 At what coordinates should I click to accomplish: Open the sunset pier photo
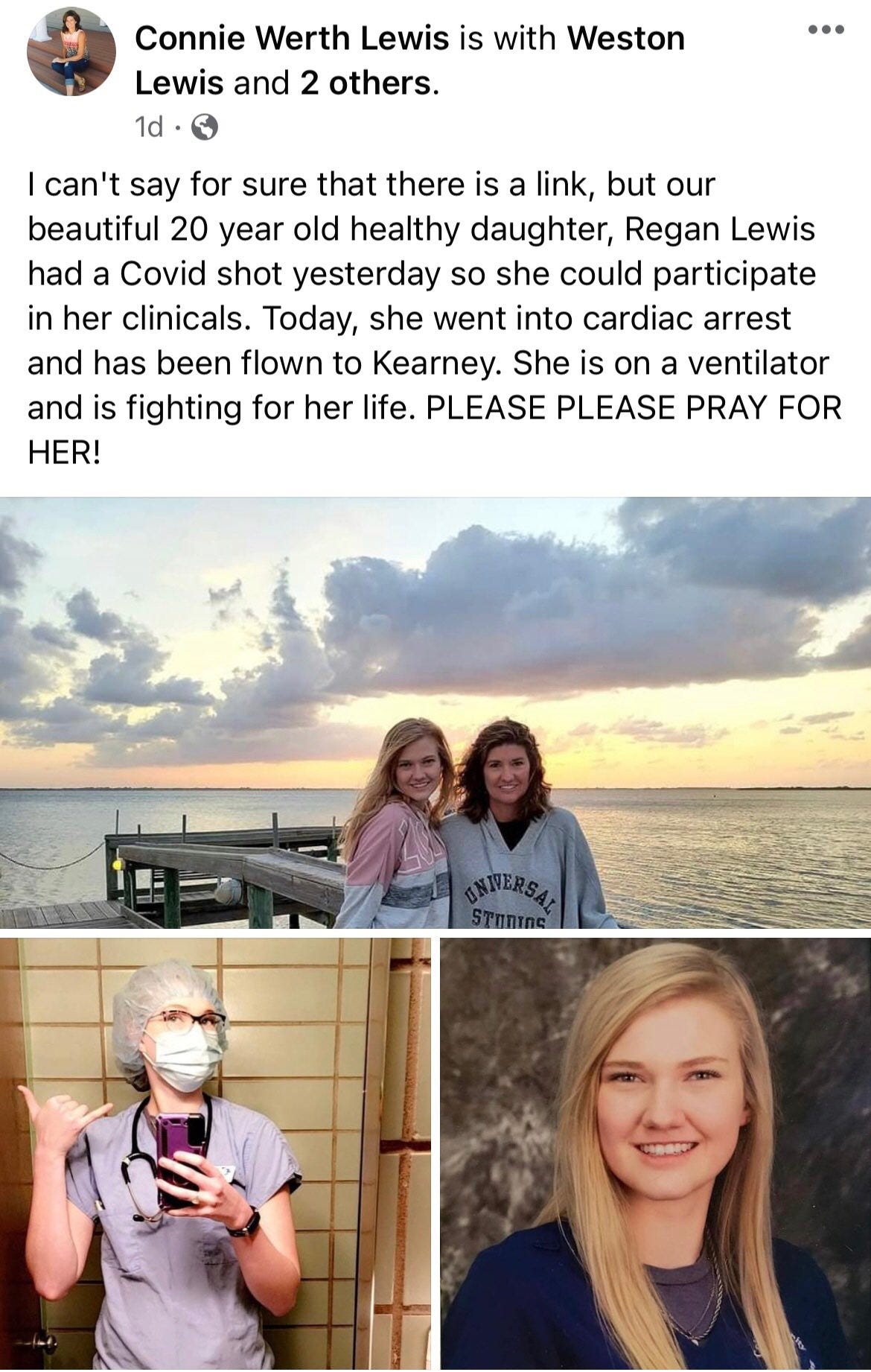(435, 713)
